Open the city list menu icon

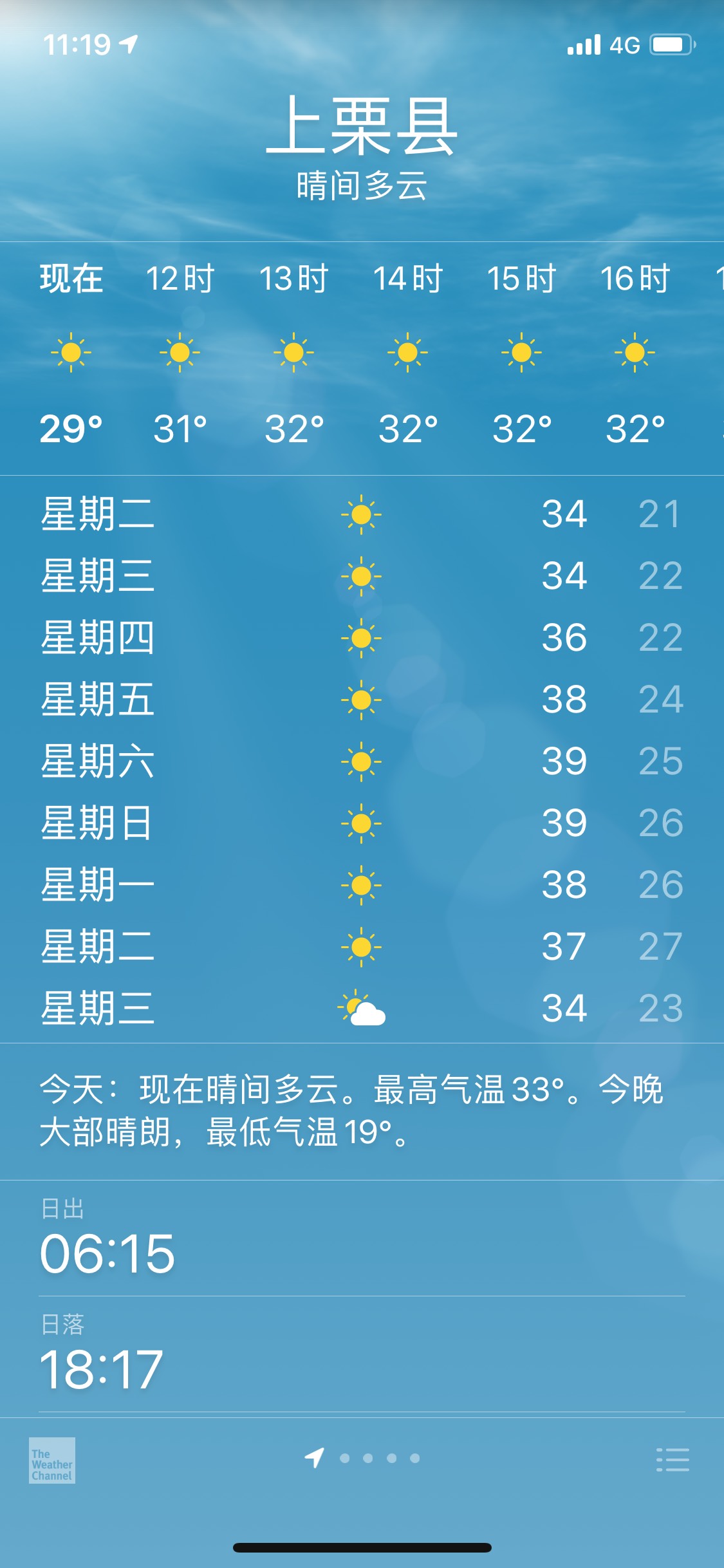673,1459
